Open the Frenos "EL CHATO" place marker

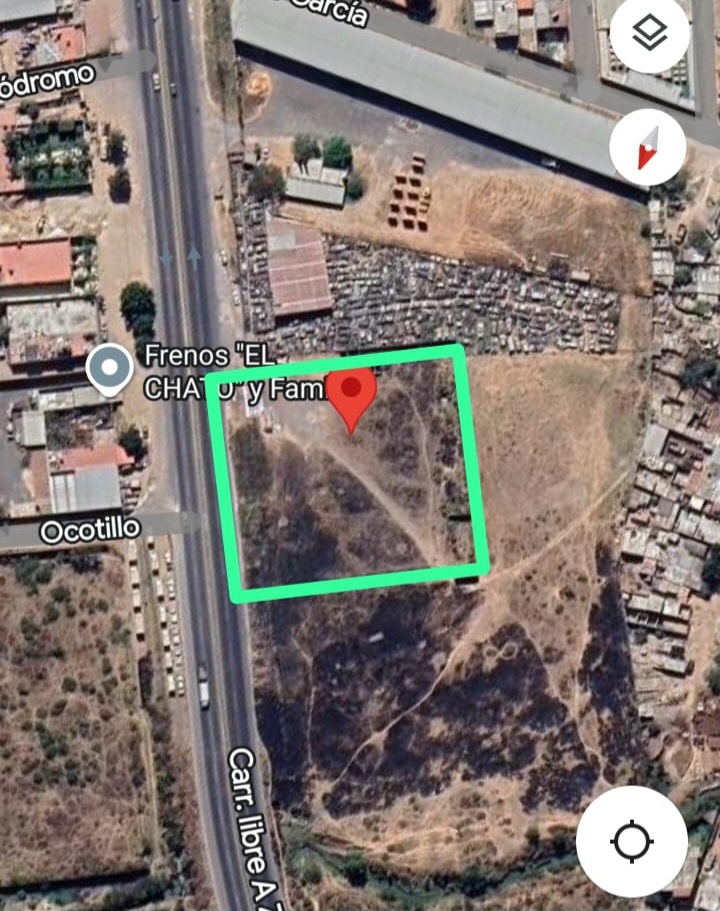coord(109,368)
